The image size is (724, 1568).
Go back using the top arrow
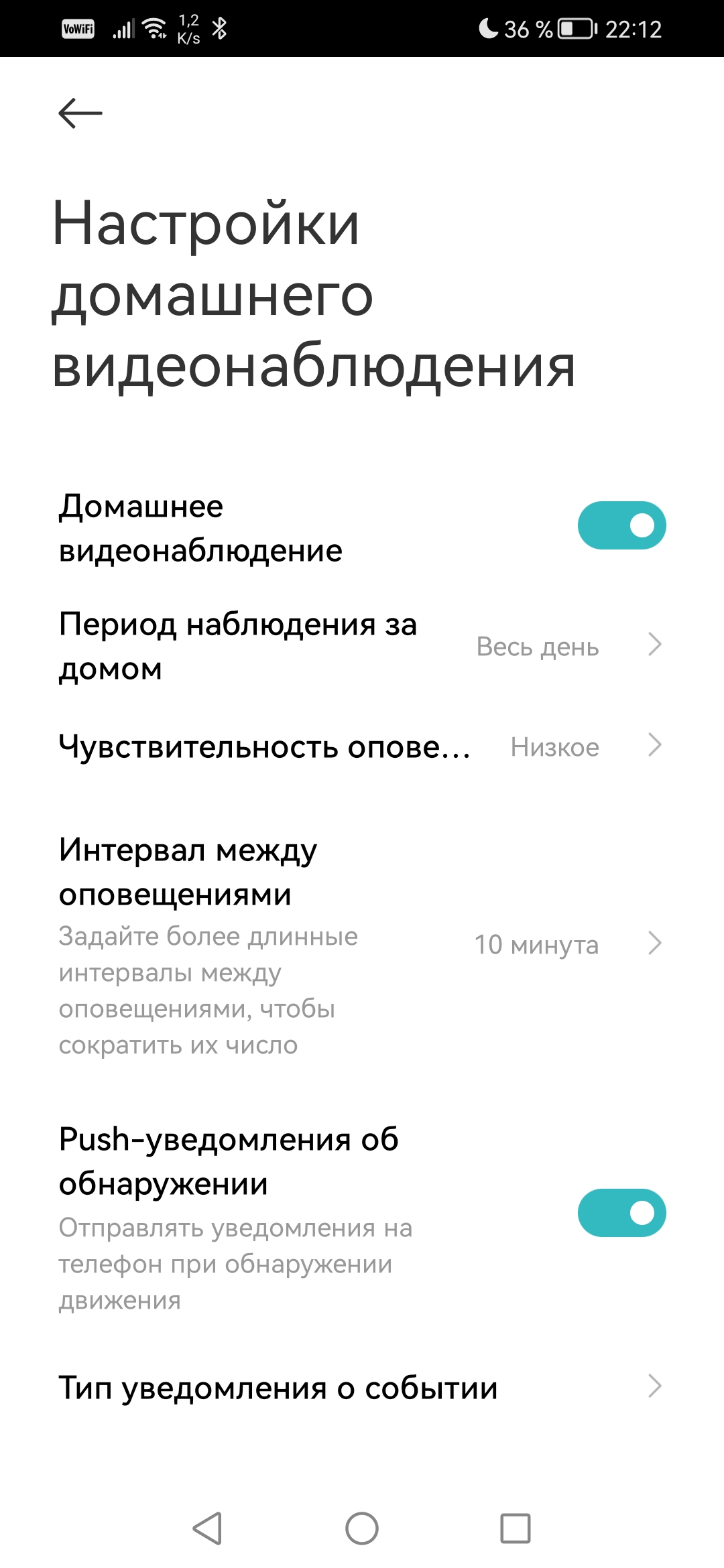pos(80,113)
